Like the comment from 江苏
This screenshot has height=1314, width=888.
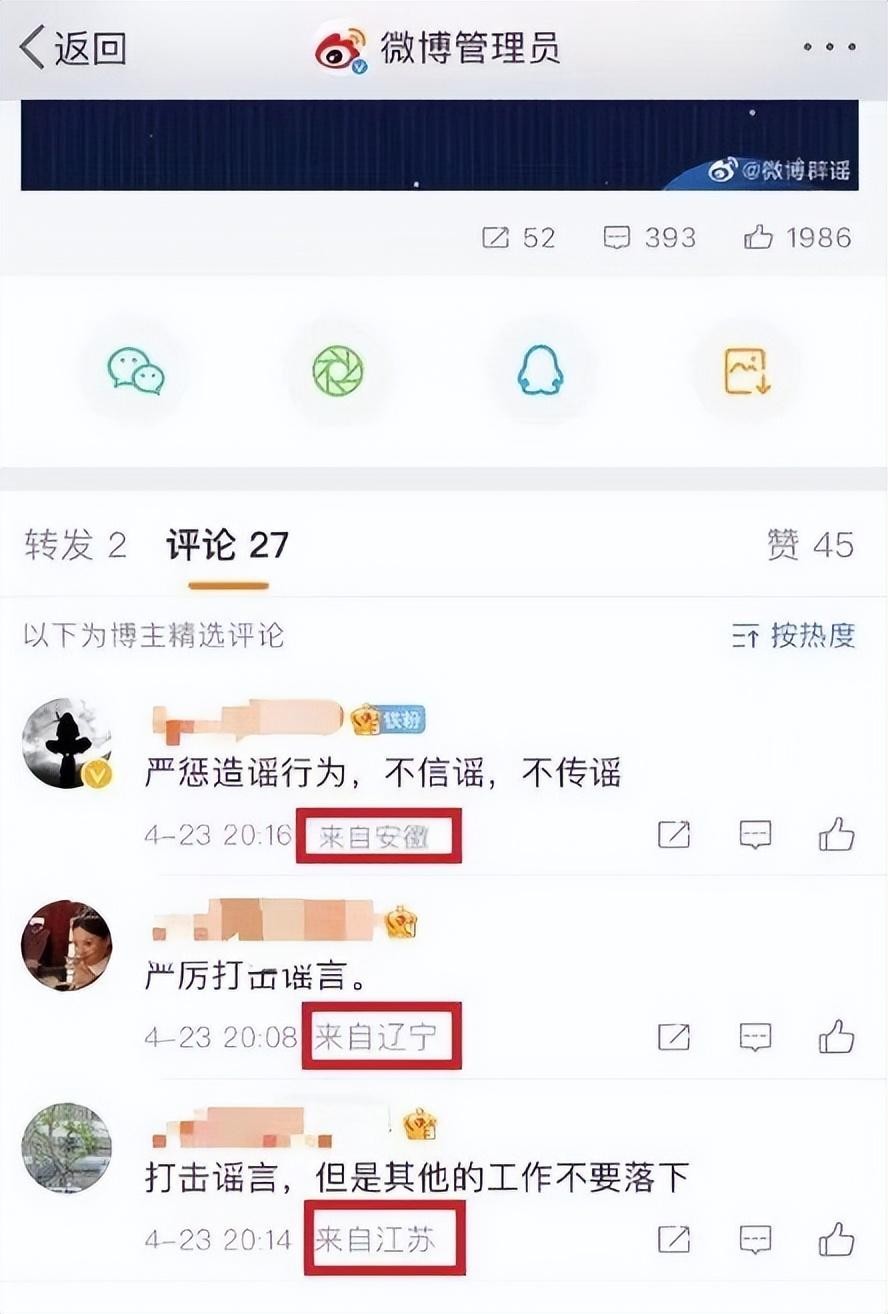836,1240
